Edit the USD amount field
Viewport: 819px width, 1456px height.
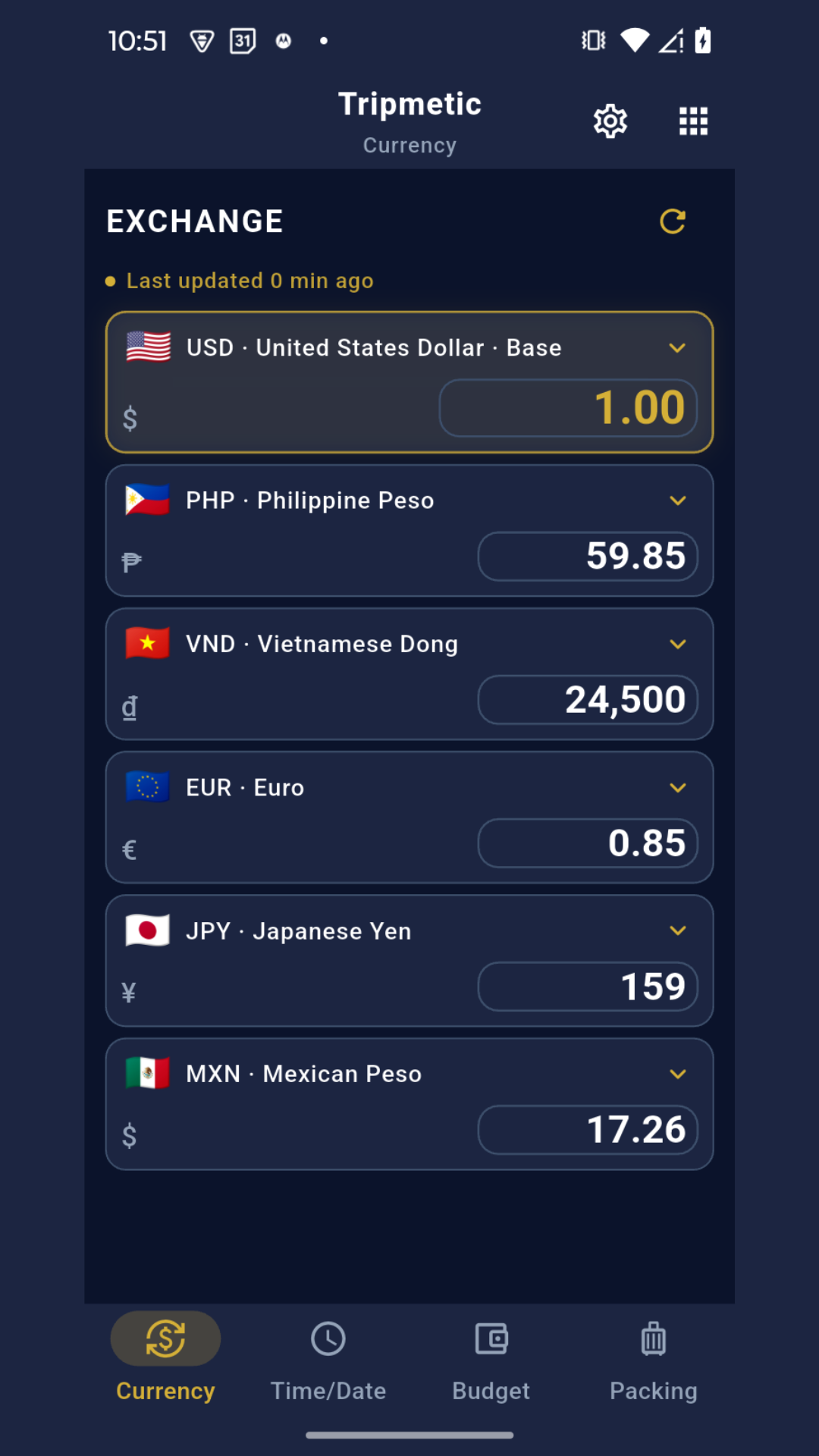pos(568,408)
